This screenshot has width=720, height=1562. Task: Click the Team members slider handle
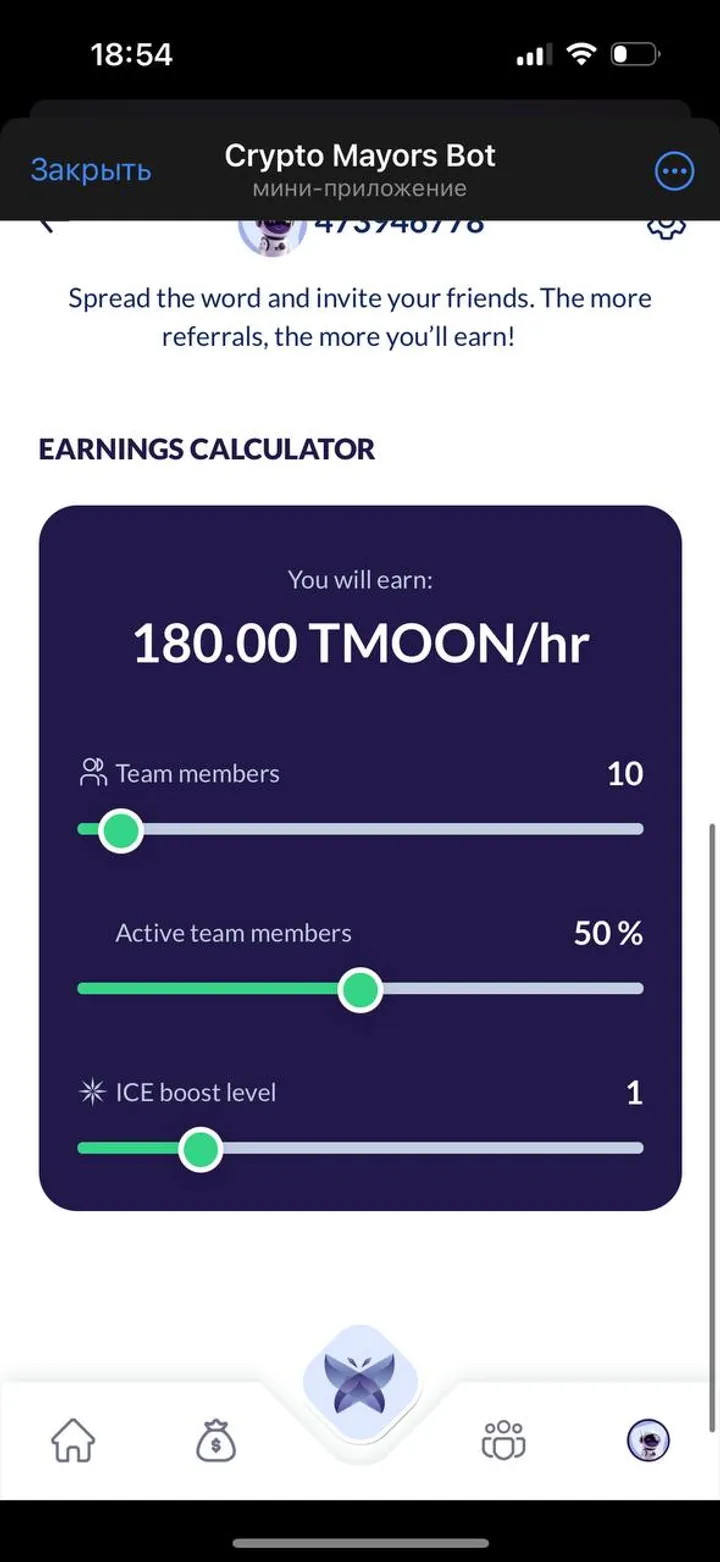click(121, 828)
